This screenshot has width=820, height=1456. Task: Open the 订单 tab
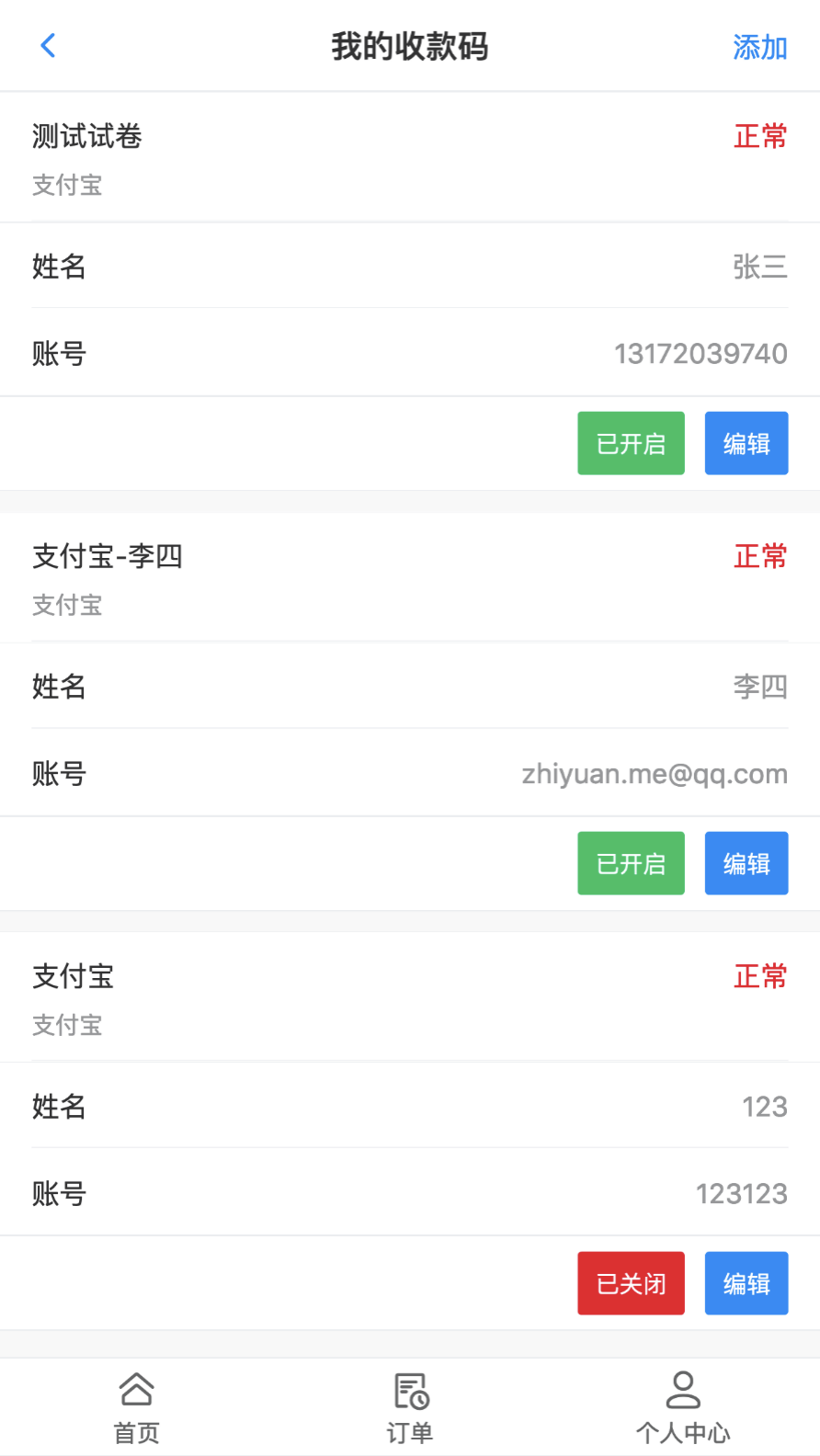(x=410, y=1406)
